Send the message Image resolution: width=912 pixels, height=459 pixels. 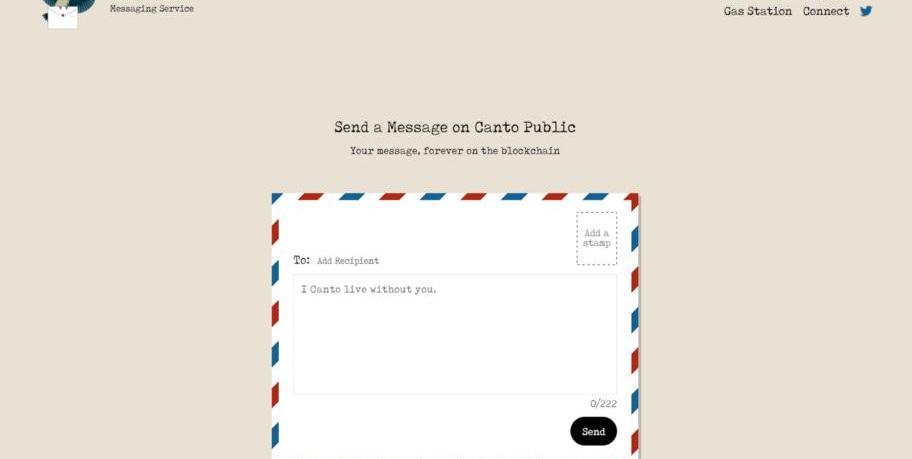[x=593, y=432]
